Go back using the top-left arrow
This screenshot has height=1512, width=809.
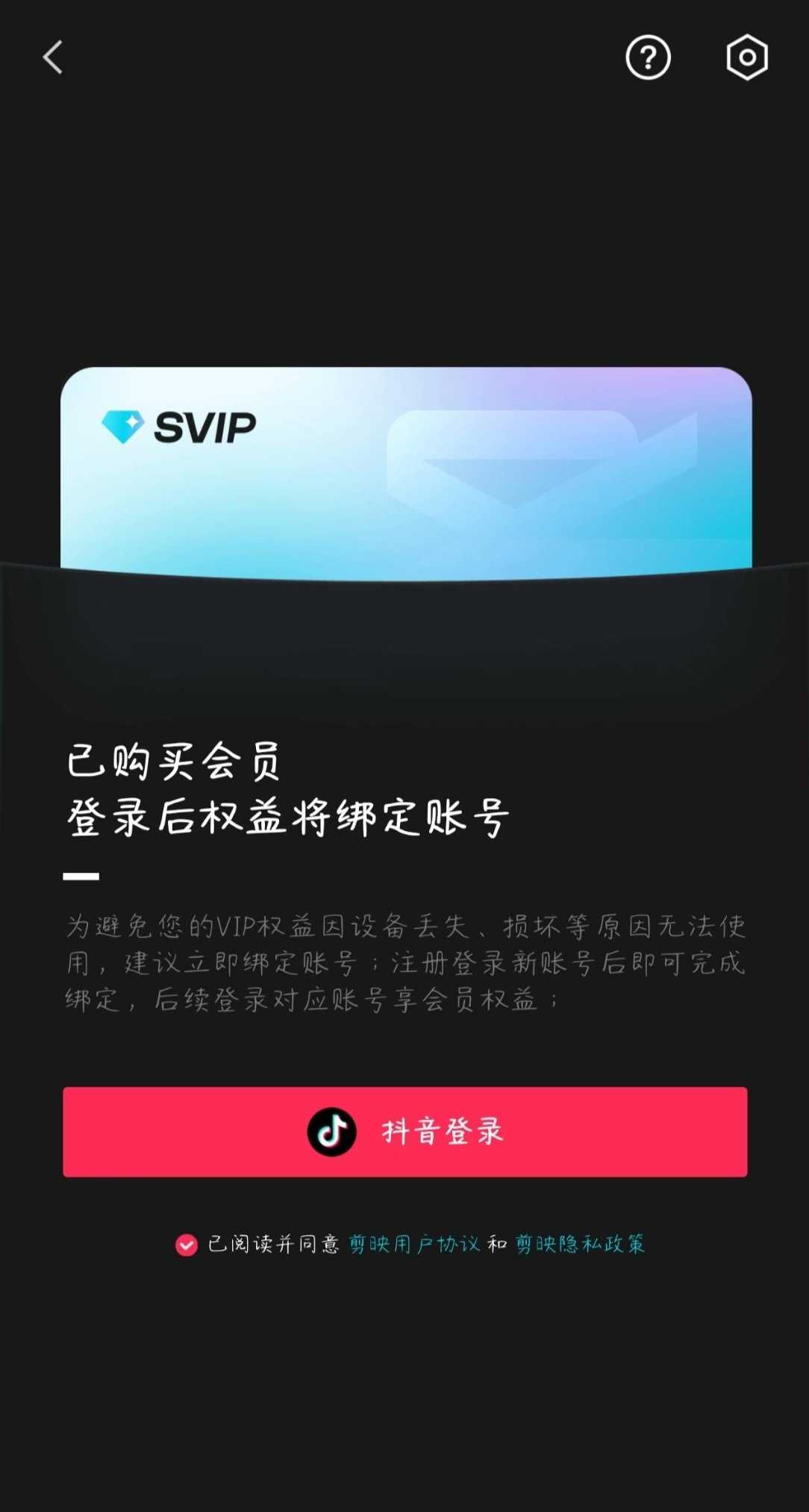(52, 57)
